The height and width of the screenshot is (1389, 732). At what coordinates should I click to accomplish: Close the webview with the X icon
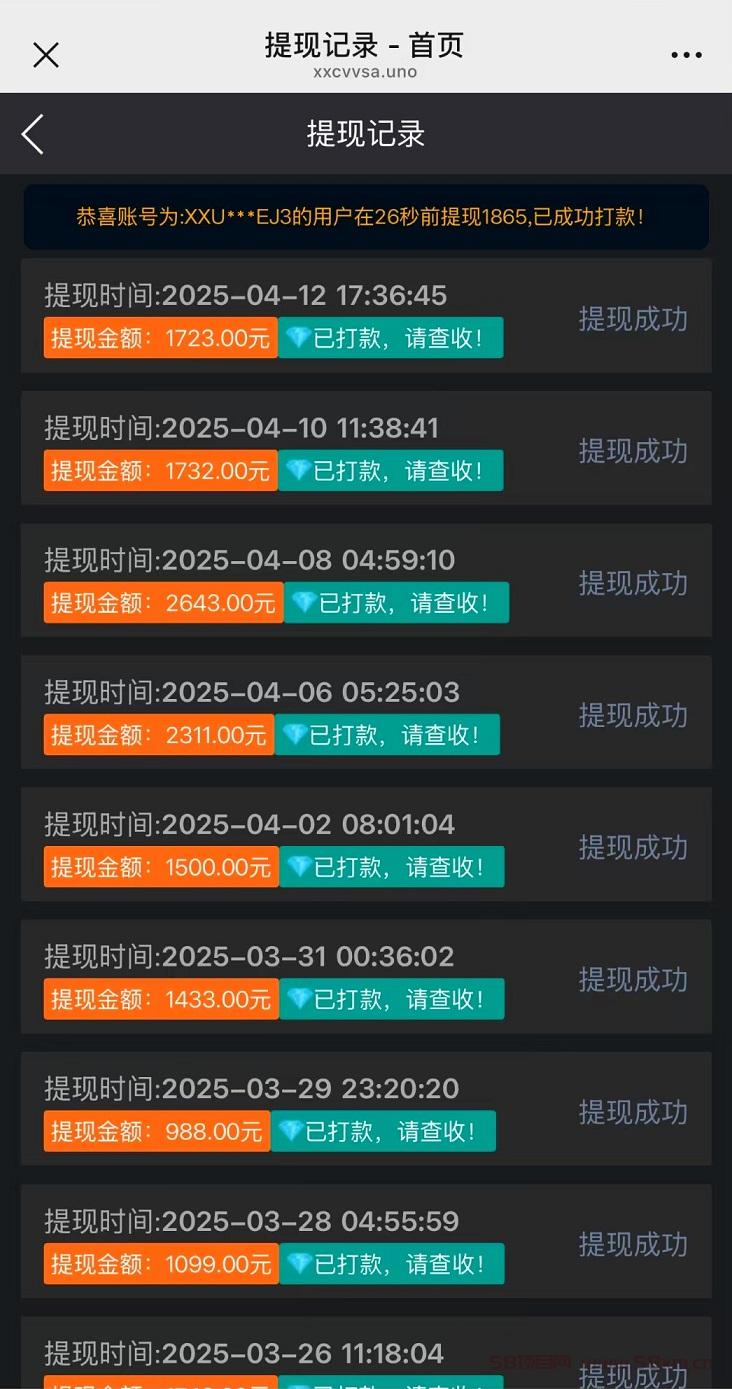(x=46, y=55)
